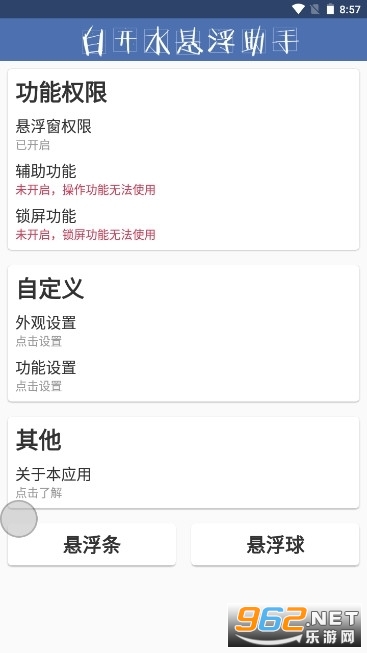Open the 悬浮窗权限 permission row
The image size is (367, 653).
[x=183, y=134]
